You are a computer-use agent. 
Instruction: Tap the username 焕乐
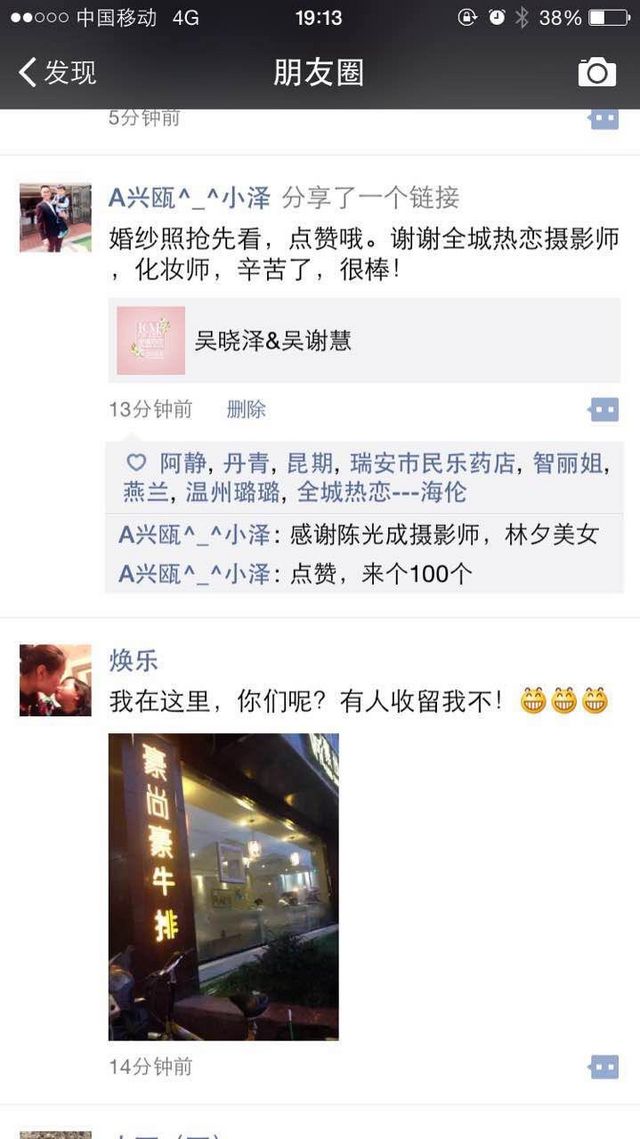(134, 661)
